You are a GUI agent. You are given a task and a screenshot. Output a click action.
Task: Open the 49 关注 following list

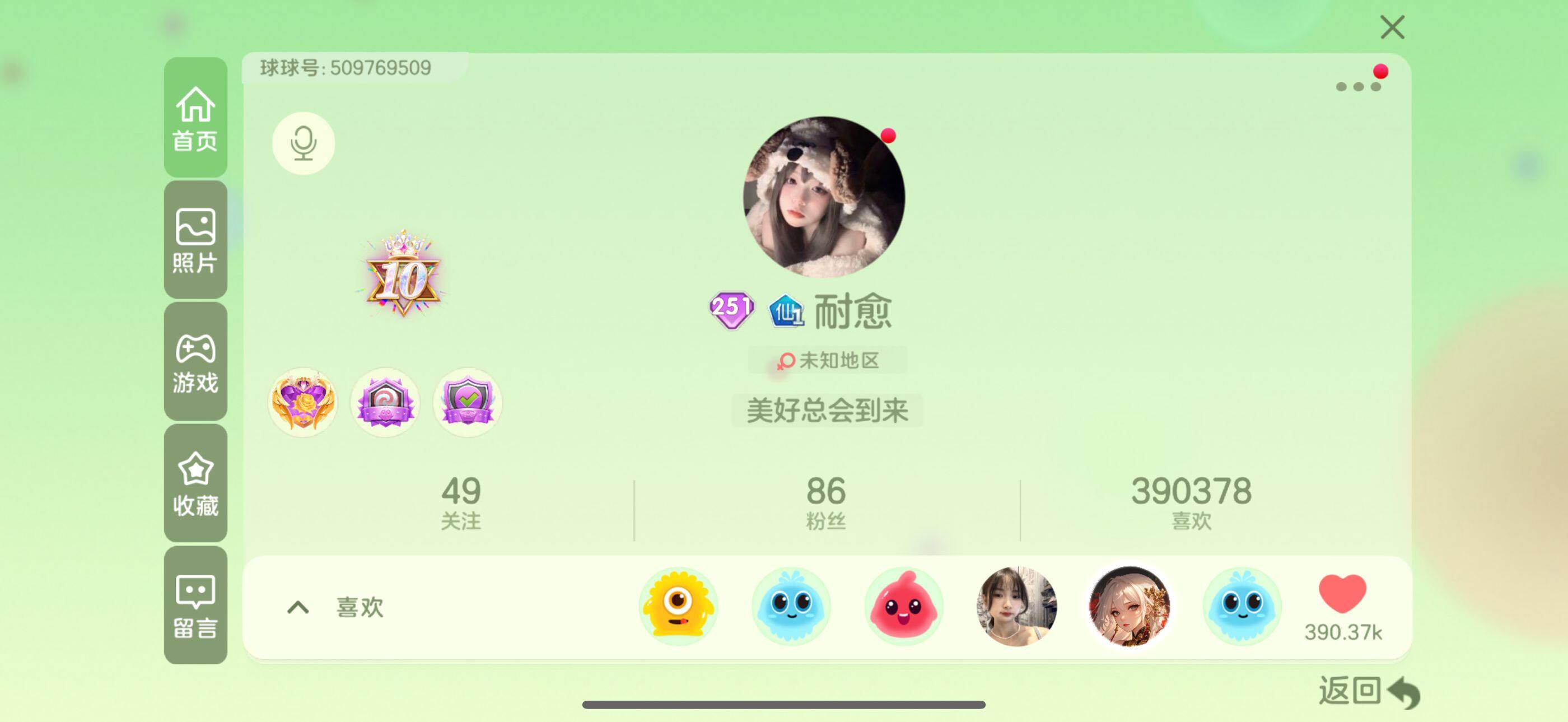click(461, 503)
